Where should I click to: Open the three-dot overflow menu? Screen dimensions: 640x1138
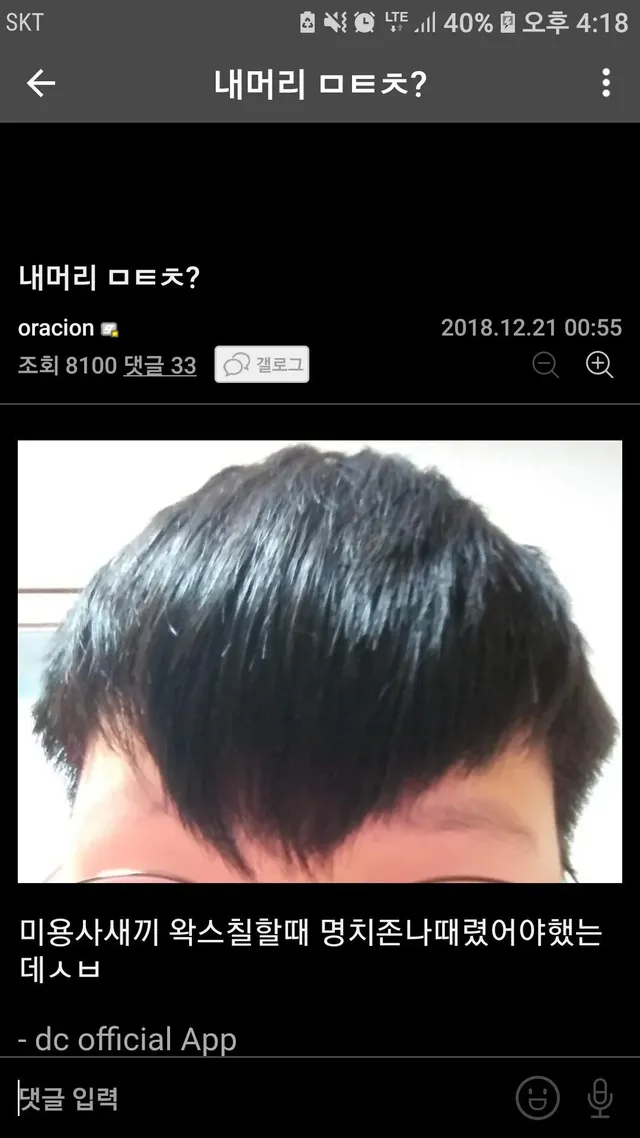coord(605,84)
